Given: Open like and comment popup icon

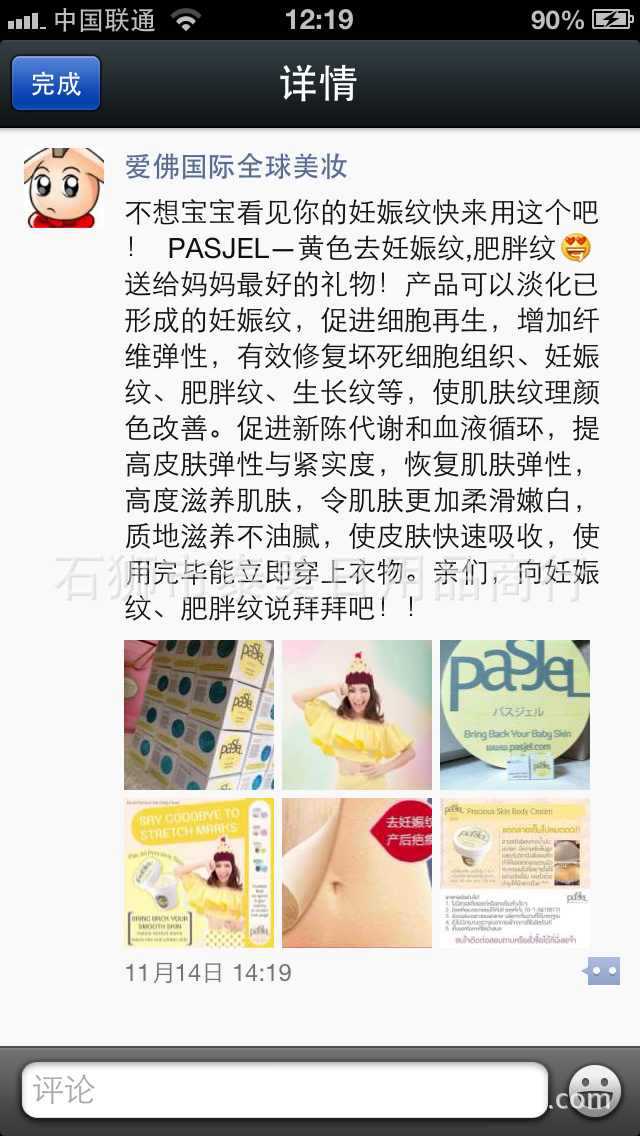Looking at the screenshot, I should click(603, 971).
